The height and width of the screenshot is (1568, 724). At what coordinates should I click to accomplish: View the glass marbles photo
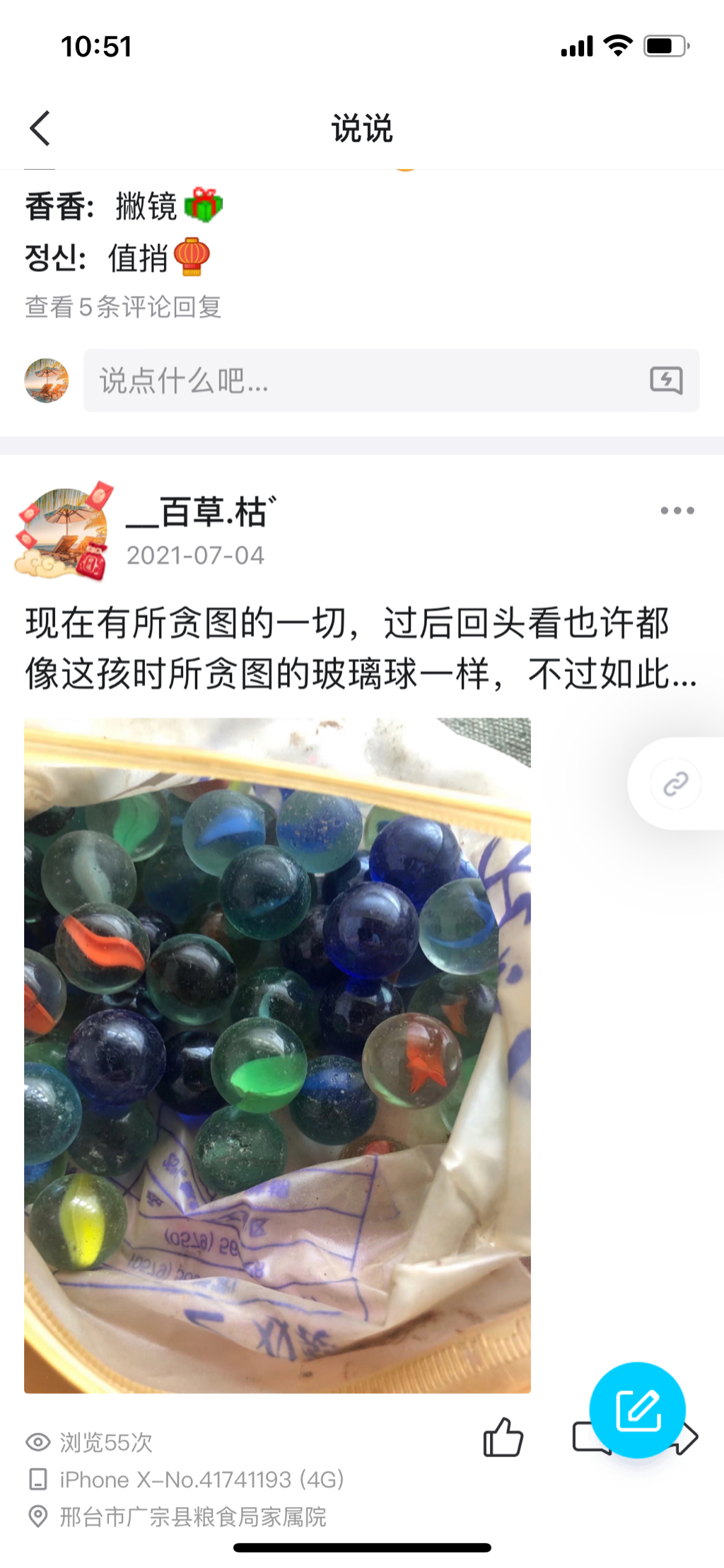[x=277, y=1055]
